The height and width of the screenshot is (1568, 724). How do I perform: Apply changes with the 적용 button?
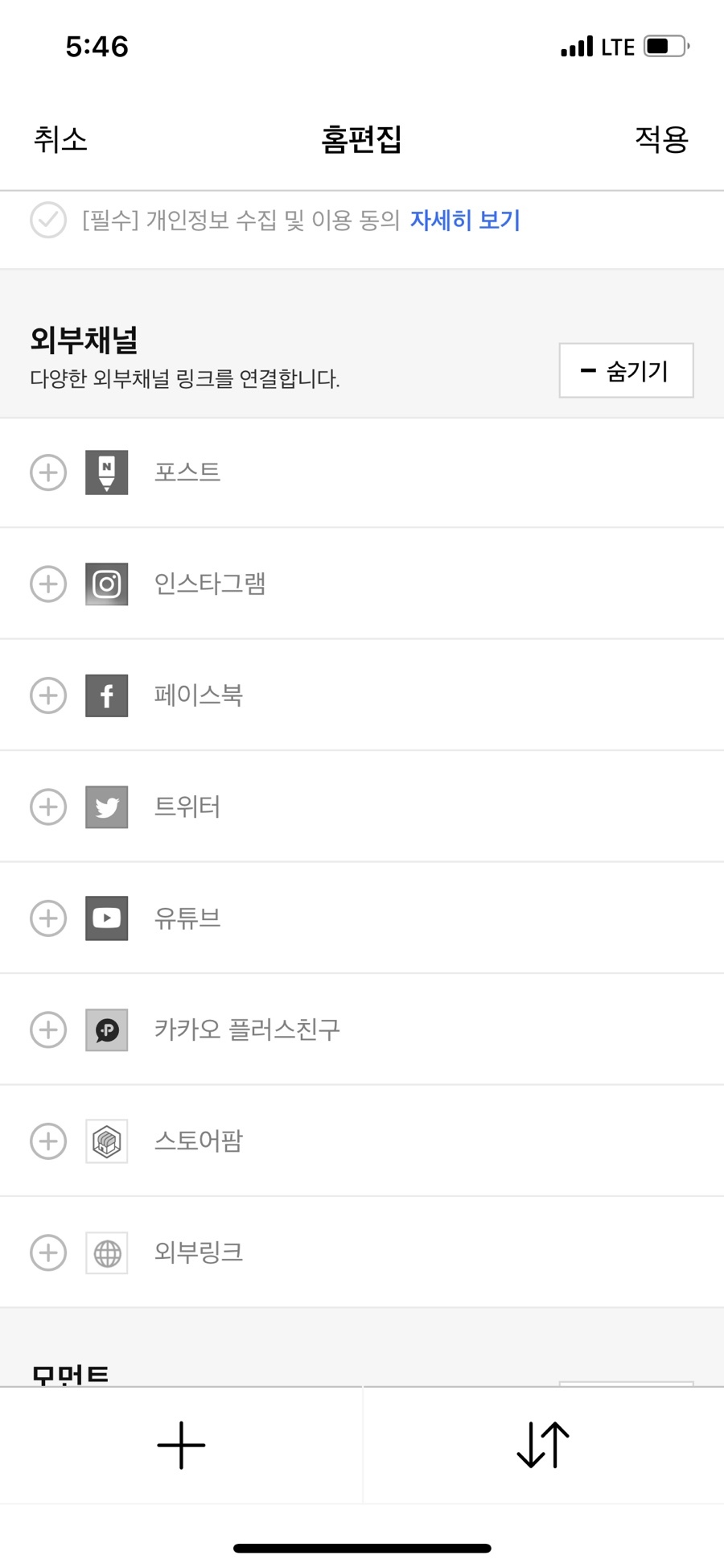[661, 139]
